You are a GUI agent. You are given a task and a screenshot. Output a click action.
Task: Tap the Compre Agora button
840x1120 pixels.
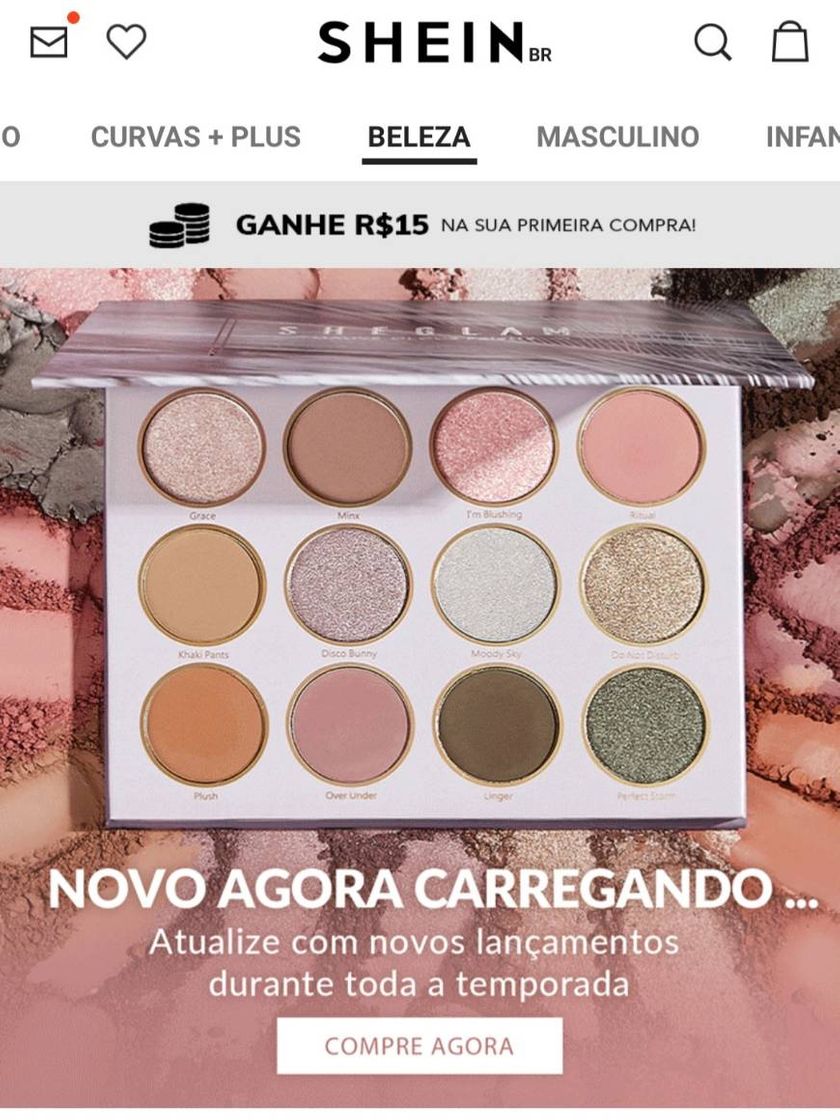(x=419, y=1046)
